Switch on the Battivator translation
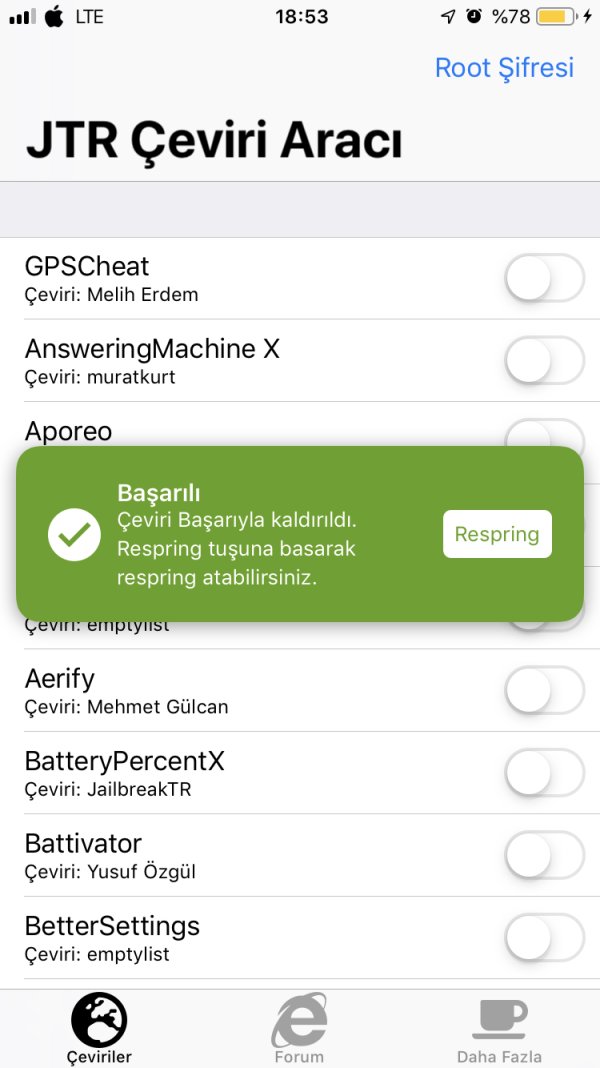The height and width of the screenshot is (1068, 600). click(x=544, y=854)
